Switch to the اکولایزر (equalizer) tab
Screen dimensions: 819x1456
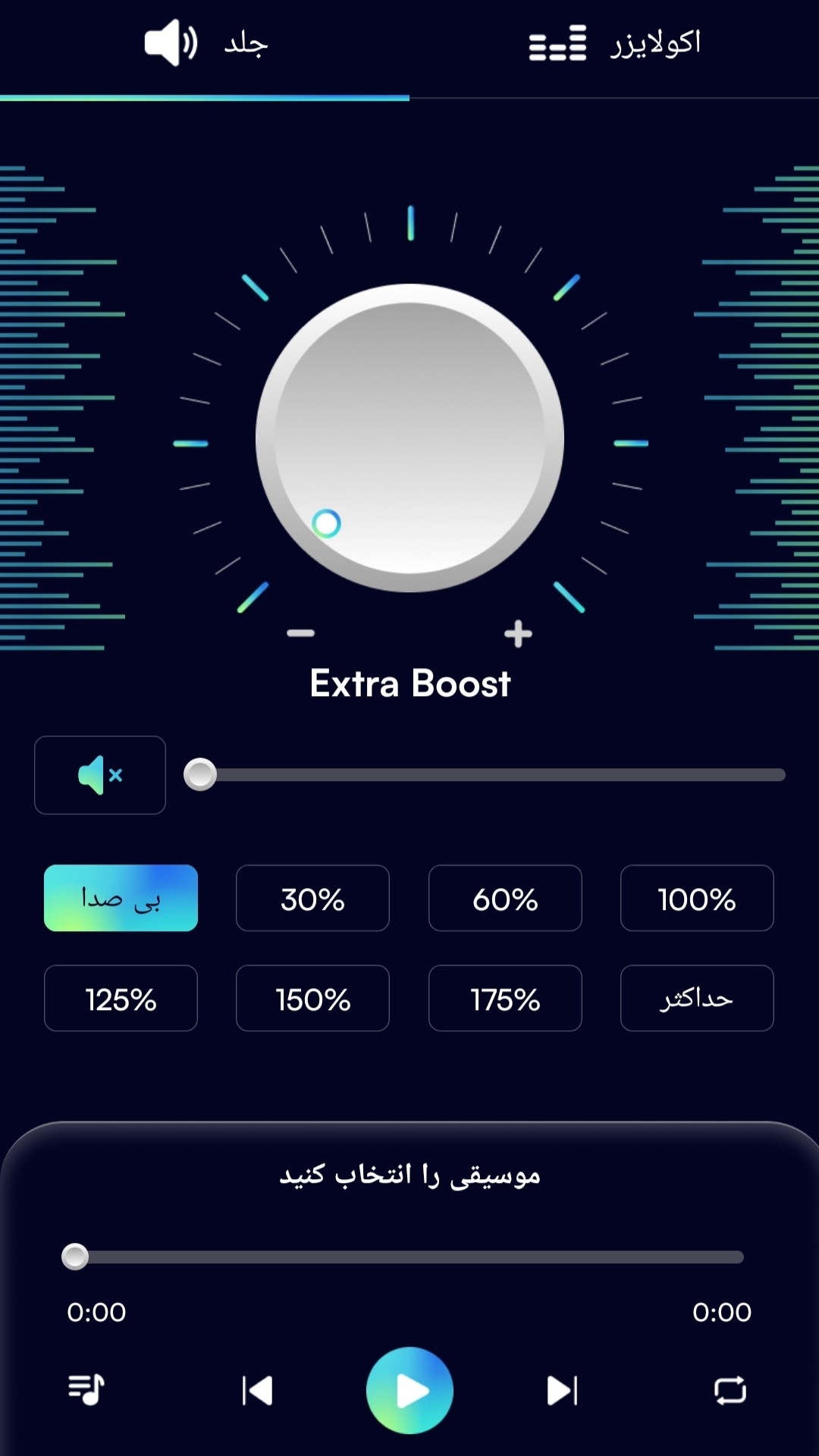pyautogui.click(x=614, y=44)
